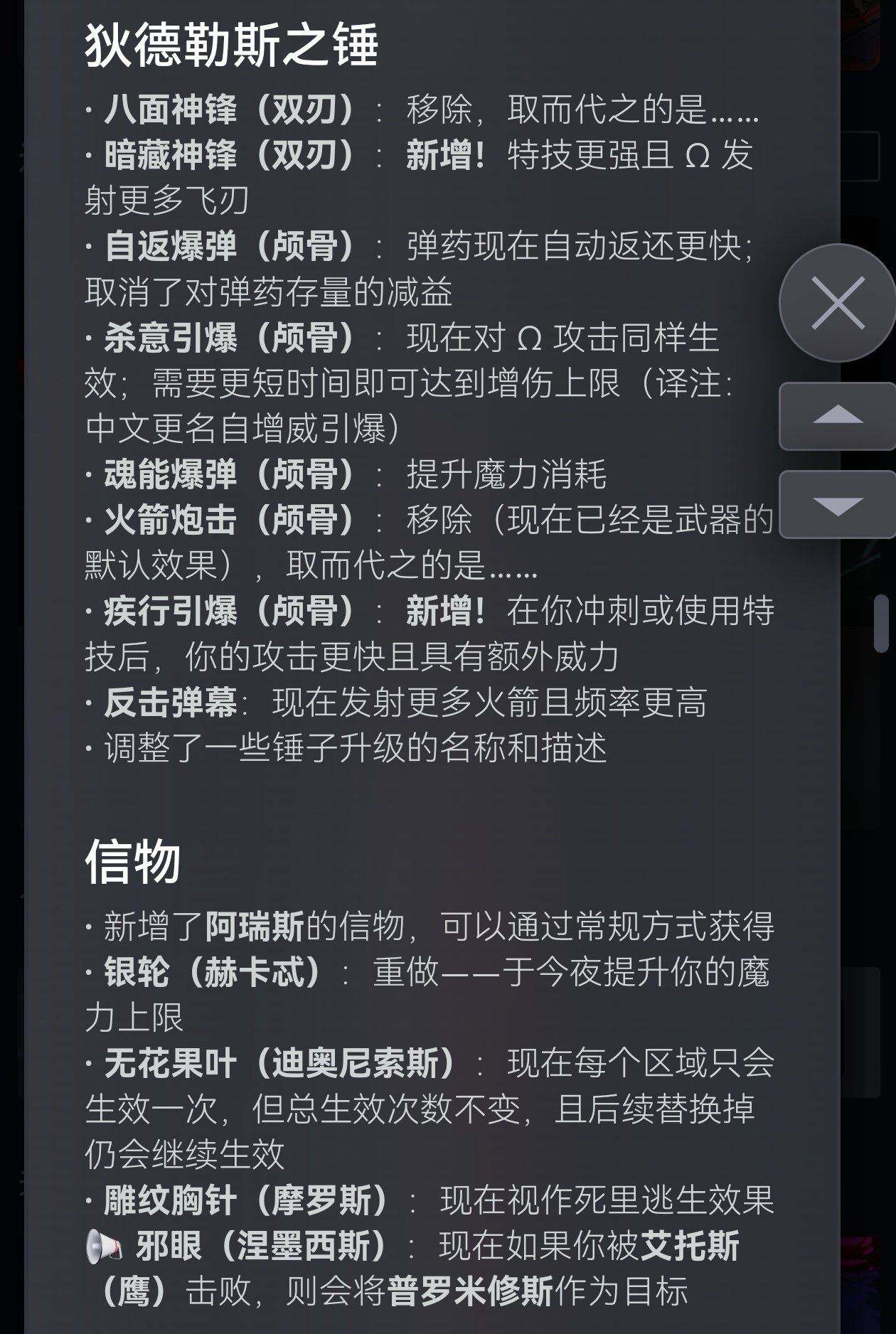Tap the scroll-down arrow button
The width and height of the screenshot is (896, 1334).
[838, 505]
